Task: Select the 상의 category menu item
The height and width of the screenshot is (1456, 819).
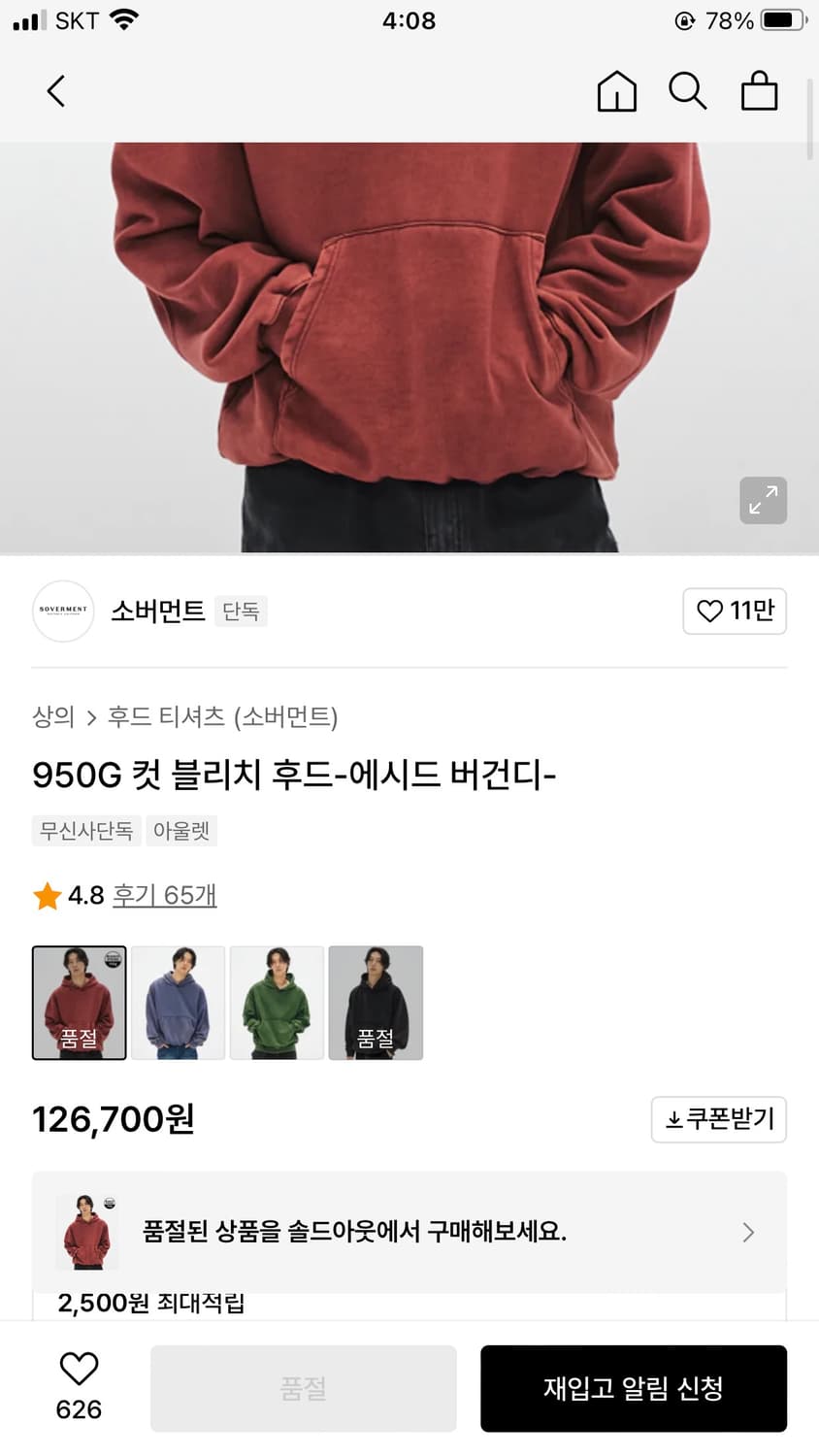Action: click(53, 717)
